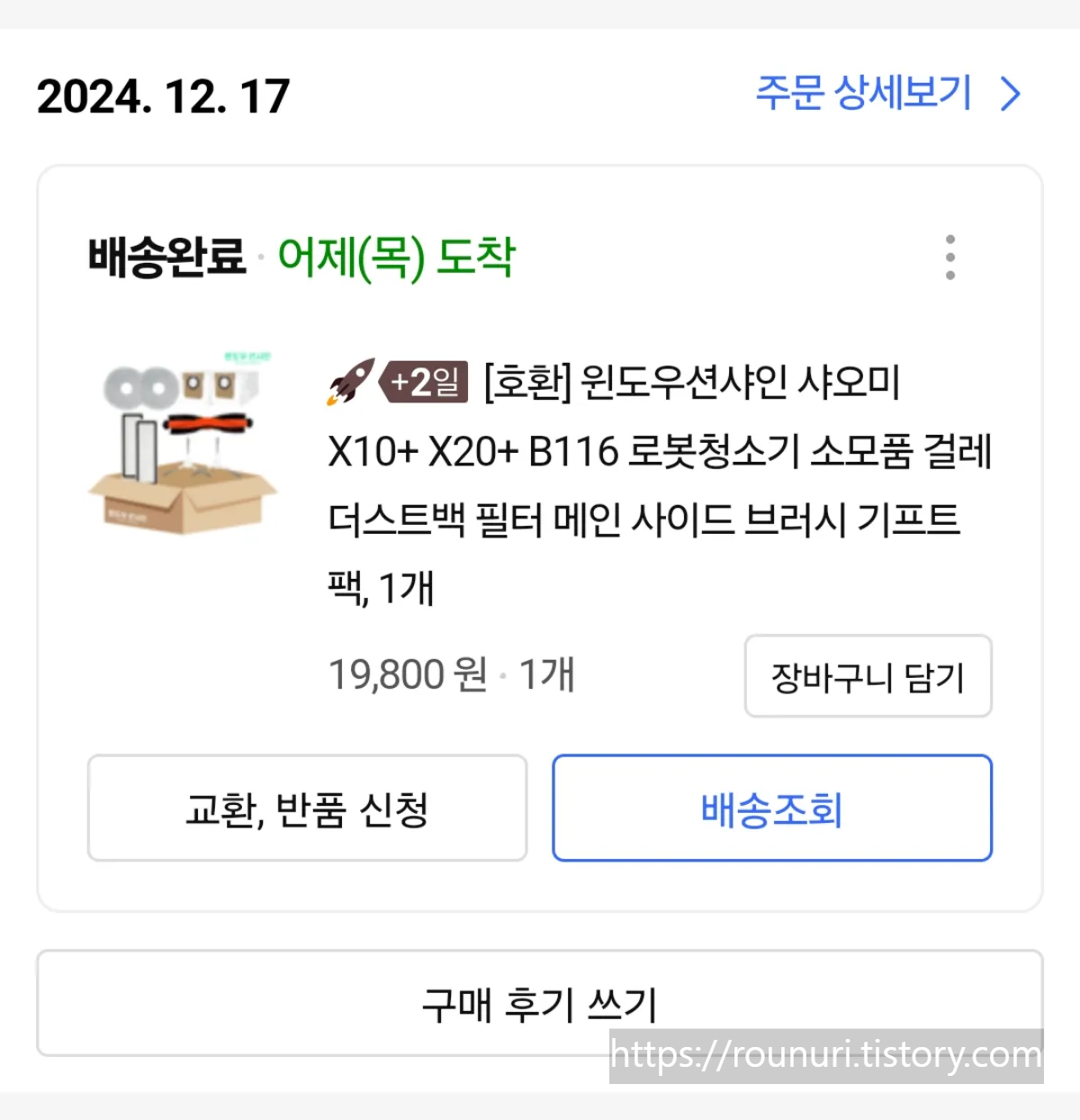Click 장바구니 담기 to re-add item to cart
Viewport: 1080px width, 1120px height.
point(868,677)
